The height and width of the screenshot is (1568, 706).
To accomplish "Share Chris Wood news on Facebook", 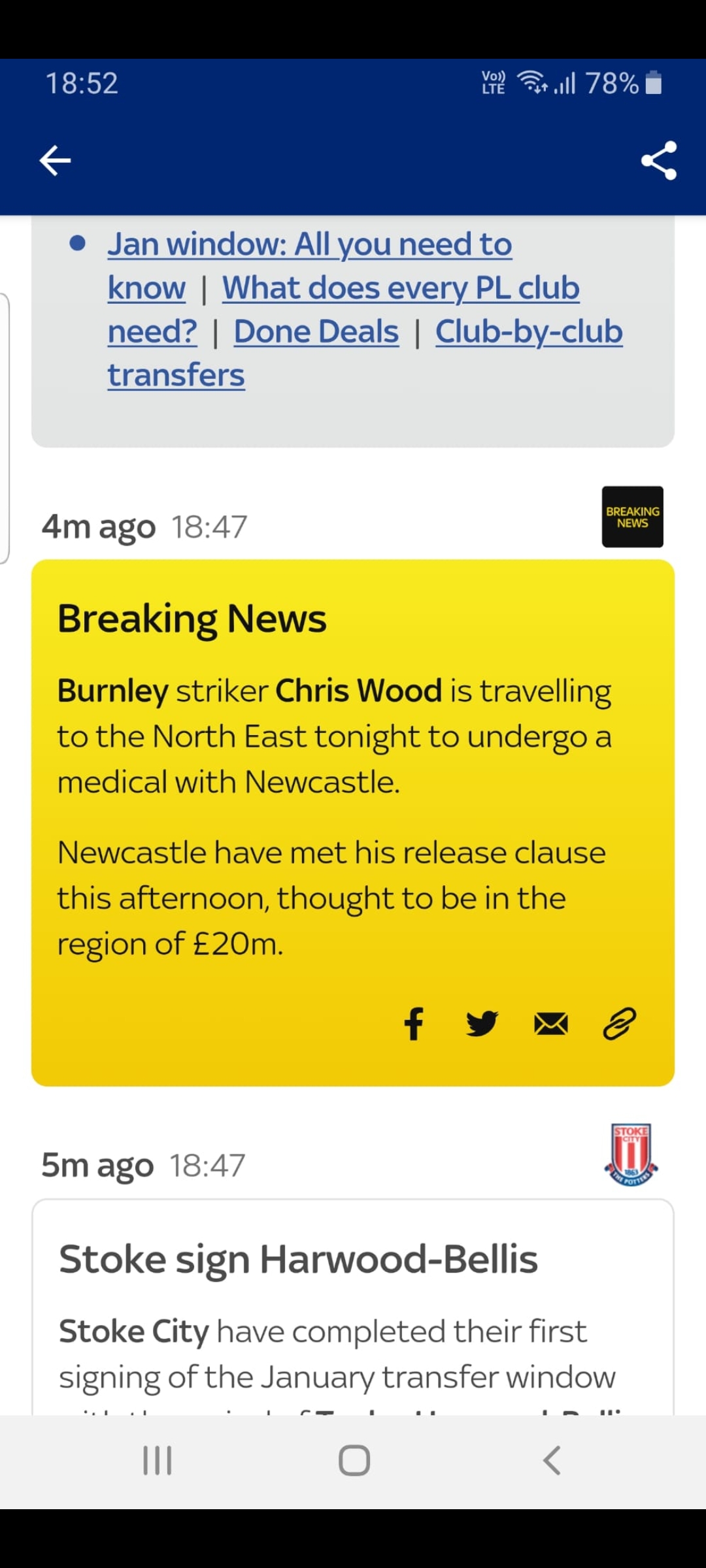I will point(414,1023).
